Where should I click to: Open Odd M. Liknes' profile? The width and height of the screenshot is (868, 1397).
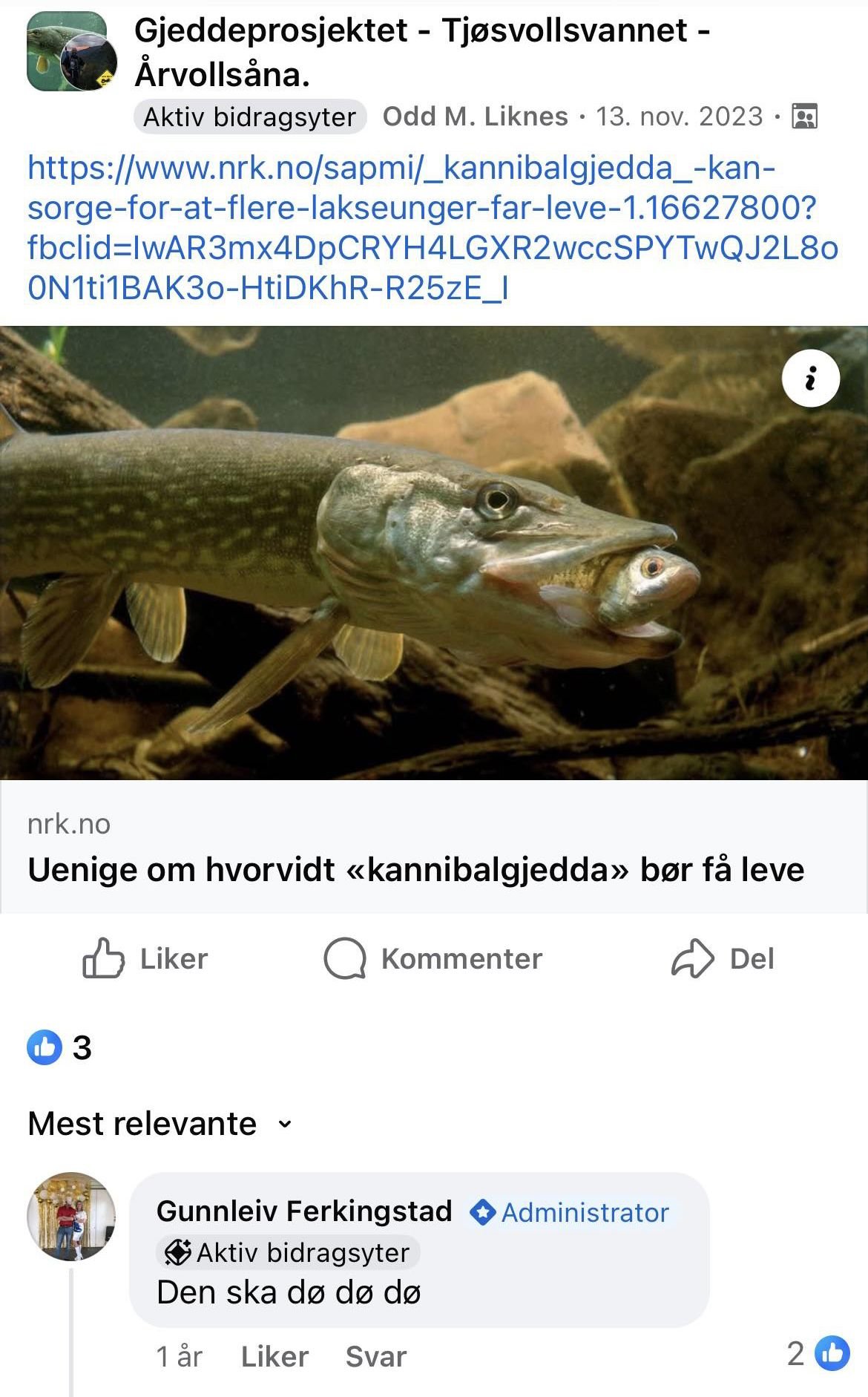pyautogui.click(x=475, y=117)
